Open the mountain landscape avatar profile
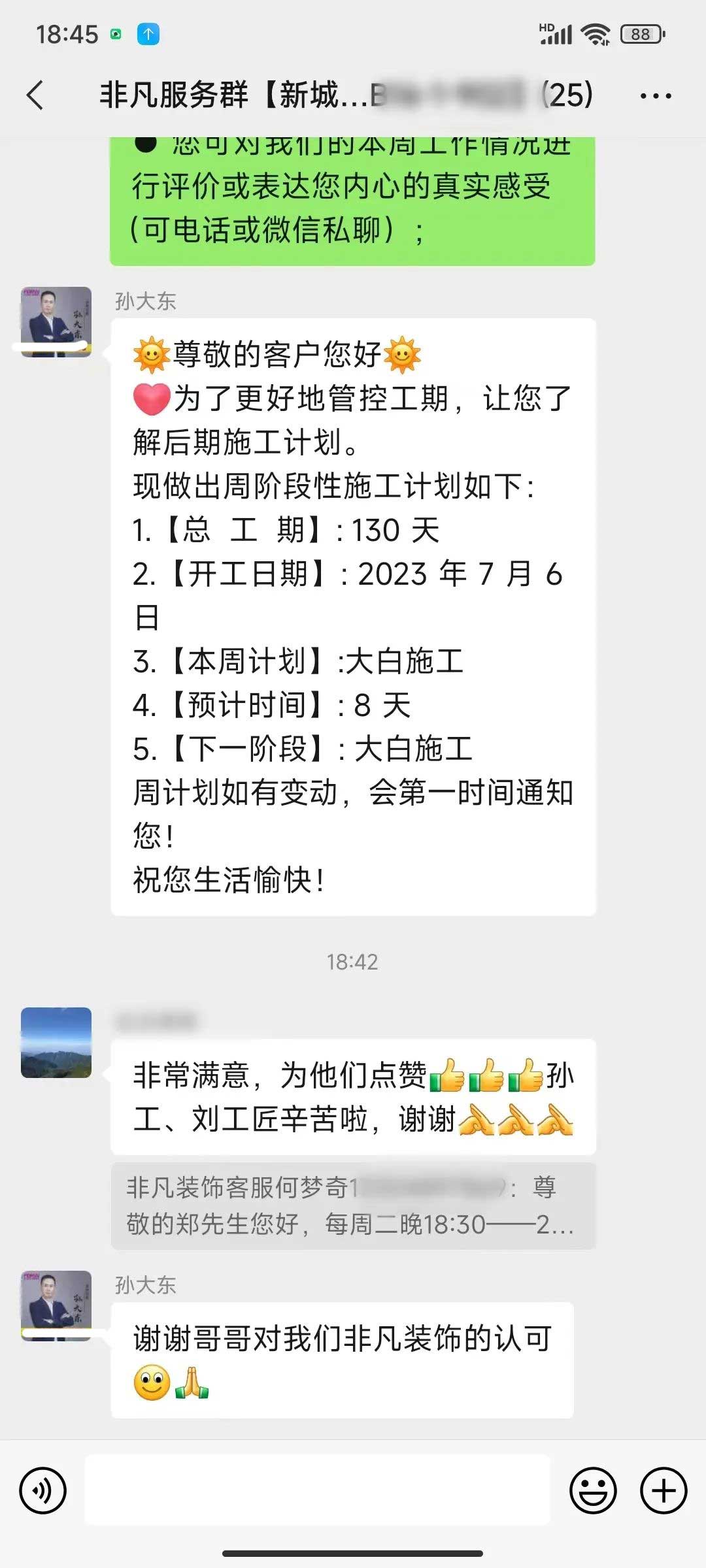 point(56,1042)
